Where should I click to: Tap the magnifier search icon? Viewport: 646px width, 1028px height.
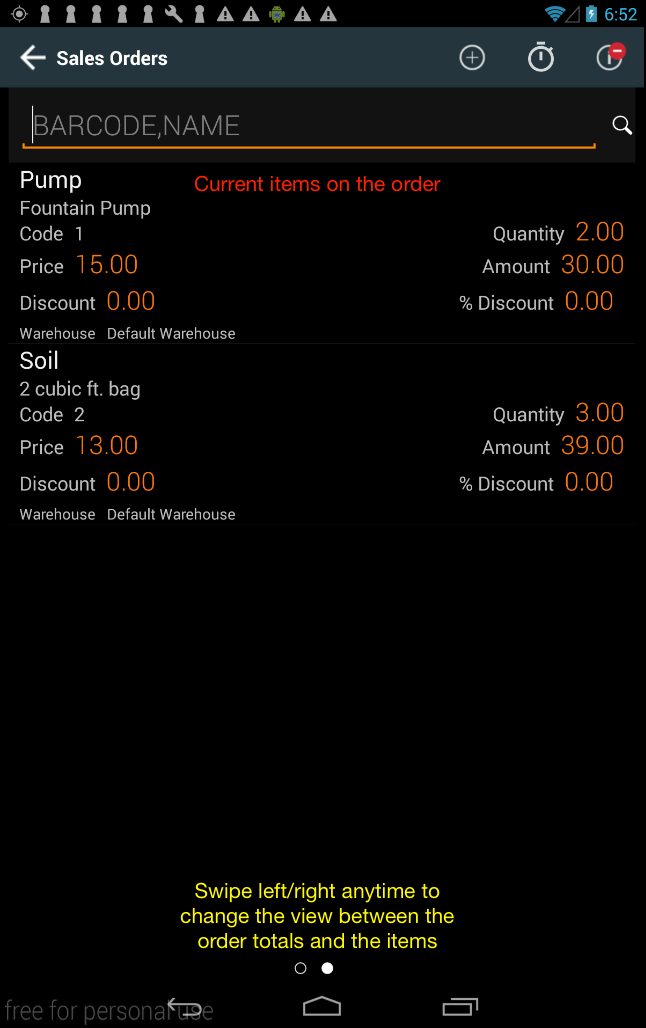(x=622, y=125)
